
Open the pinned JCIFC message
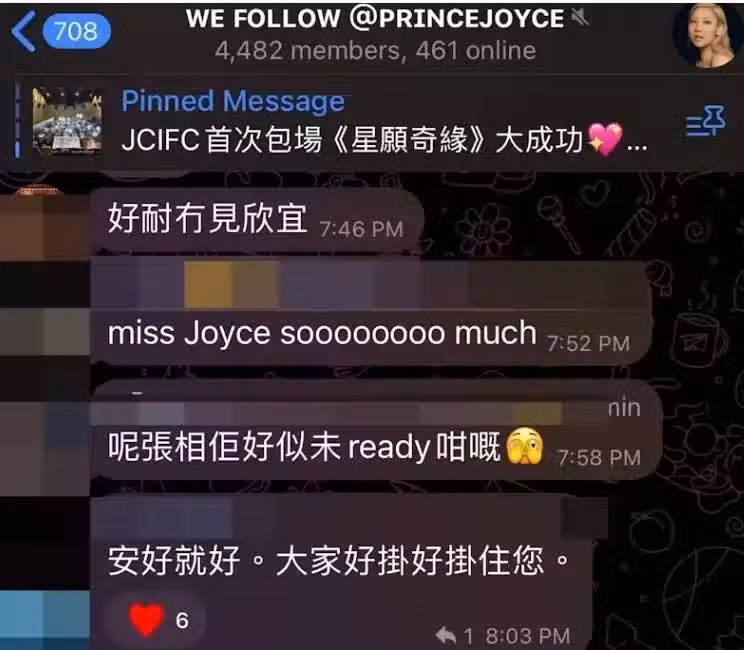(x=385, y=122)
